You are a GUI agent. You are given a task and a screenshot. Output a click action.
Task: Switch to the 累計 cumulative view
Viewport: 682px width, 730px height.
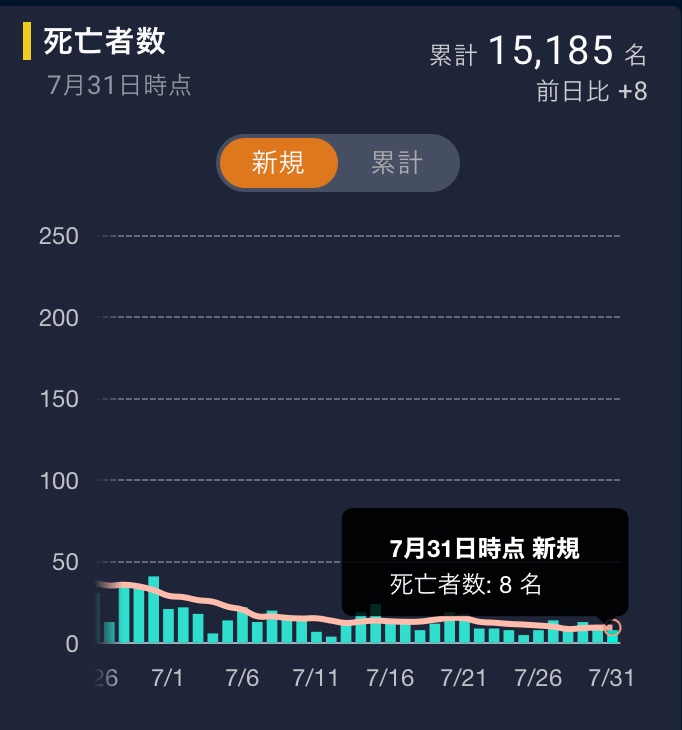tap(397, 163)
